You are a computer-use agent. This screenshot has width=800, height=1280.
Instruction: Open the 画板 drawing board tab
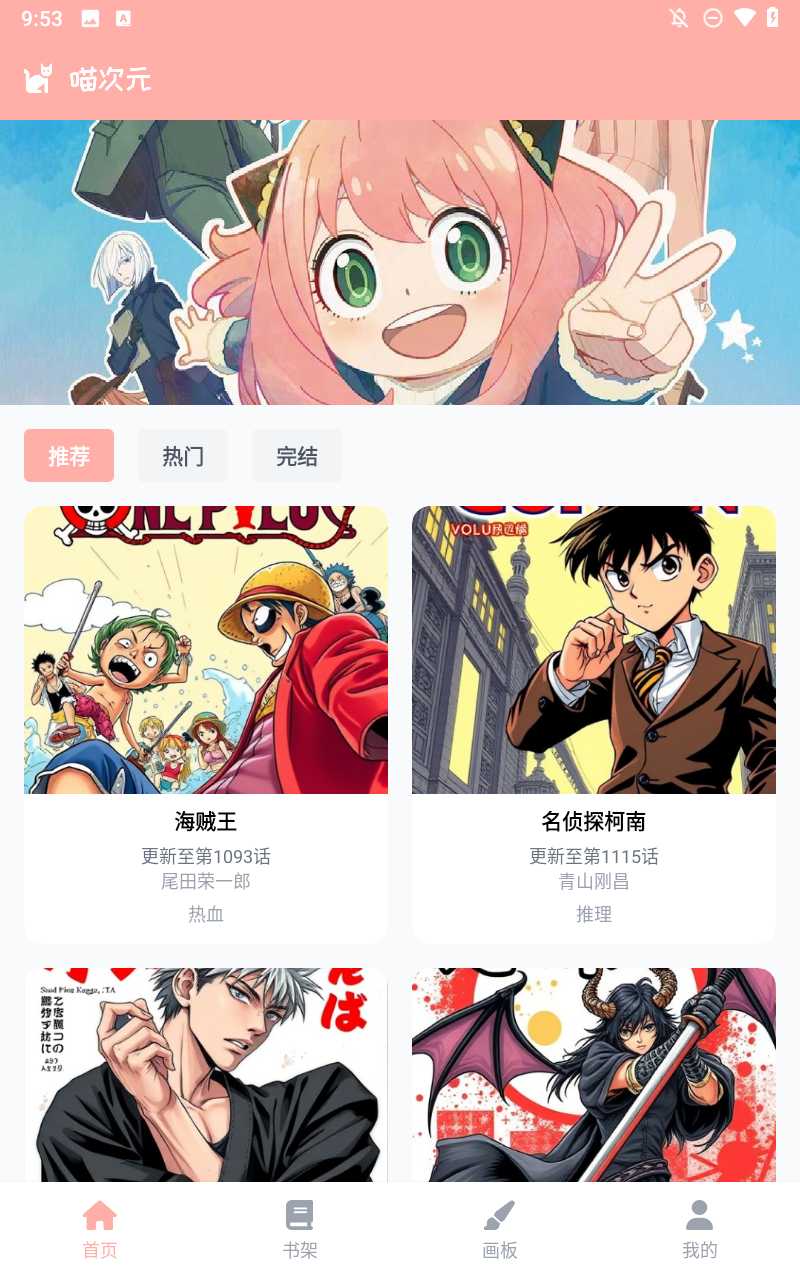tap(500, 1230)
